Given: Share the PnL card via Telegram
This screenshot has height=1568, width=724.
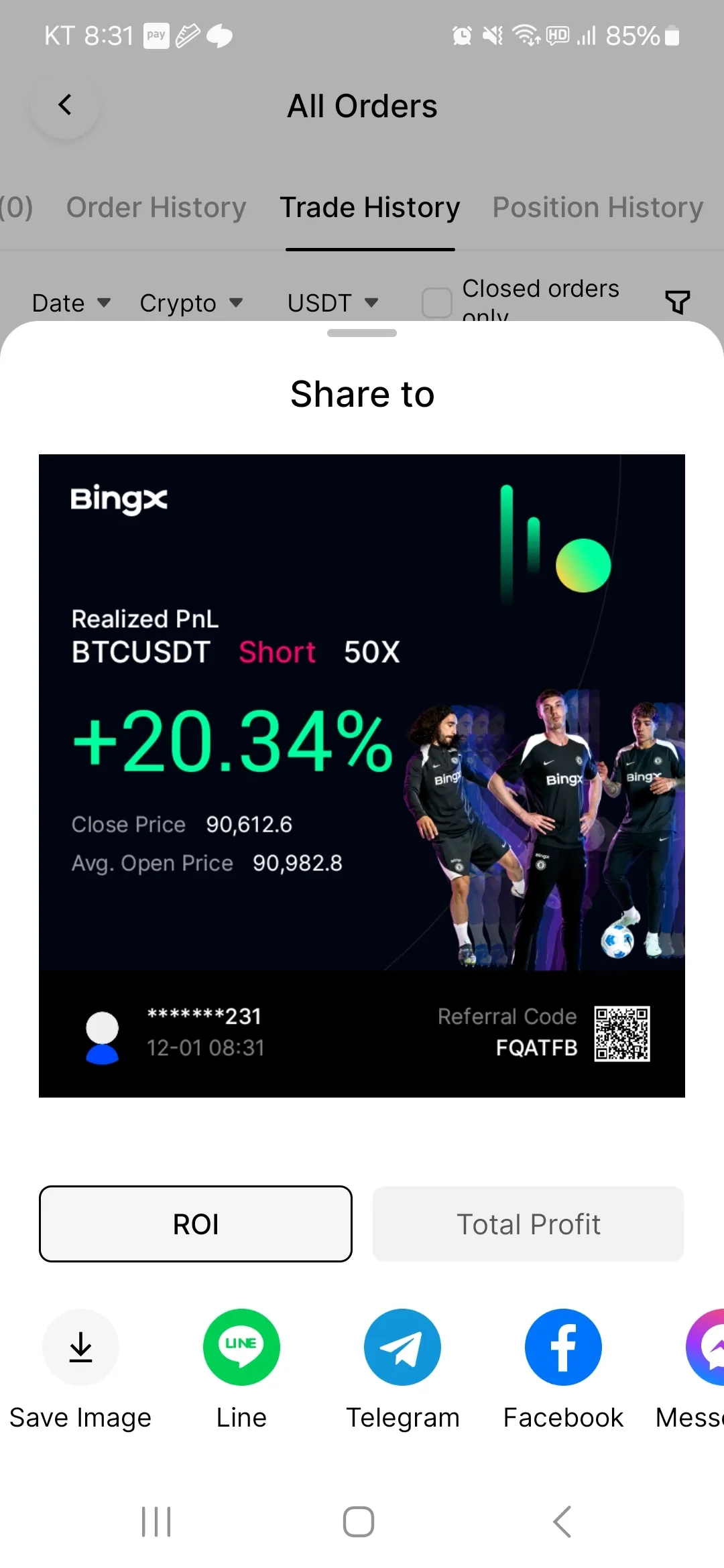Looking at the screenshot, I should [x=402, y=1347].
